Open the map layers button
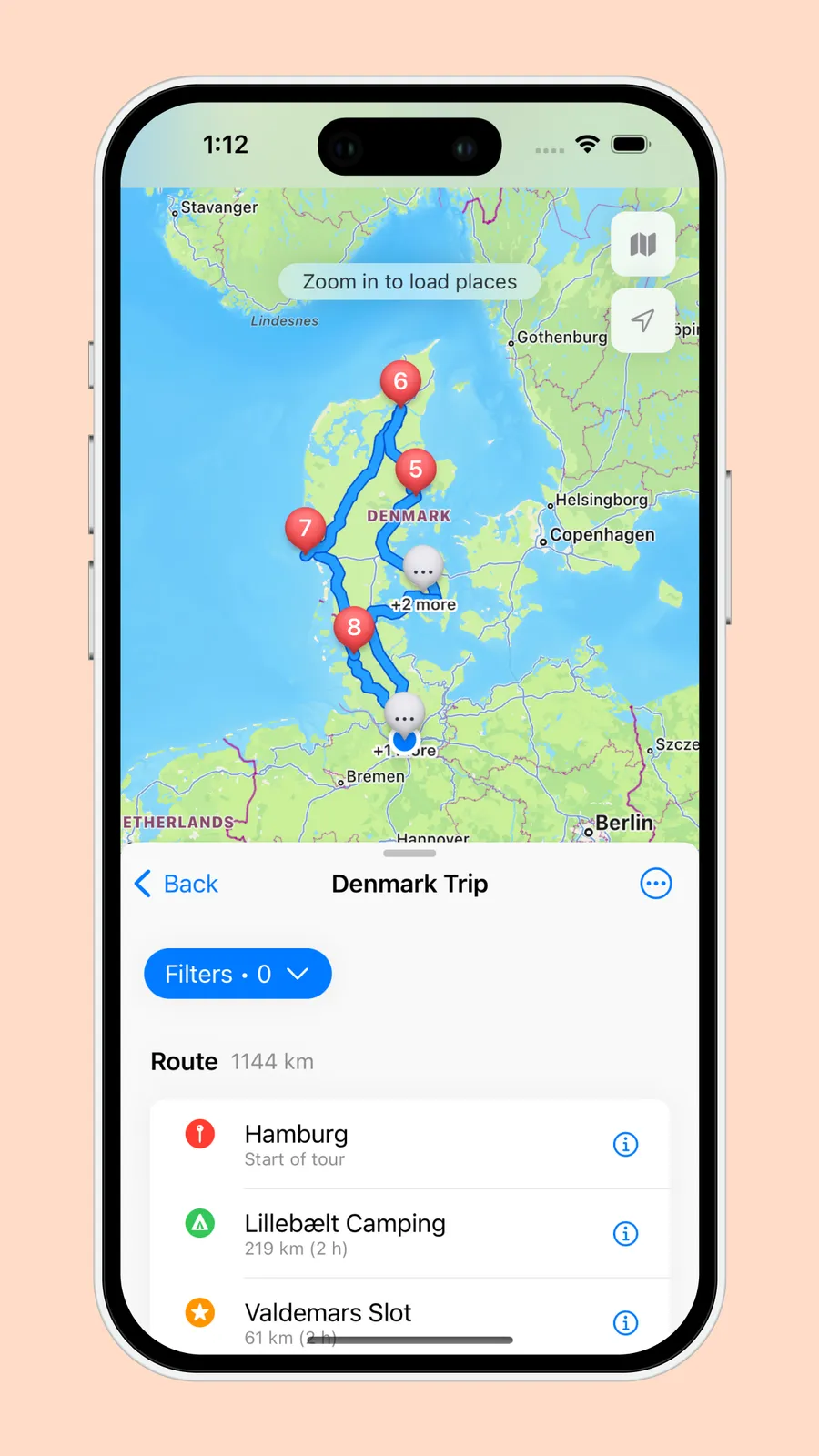819x1456 pixels. 642,244
